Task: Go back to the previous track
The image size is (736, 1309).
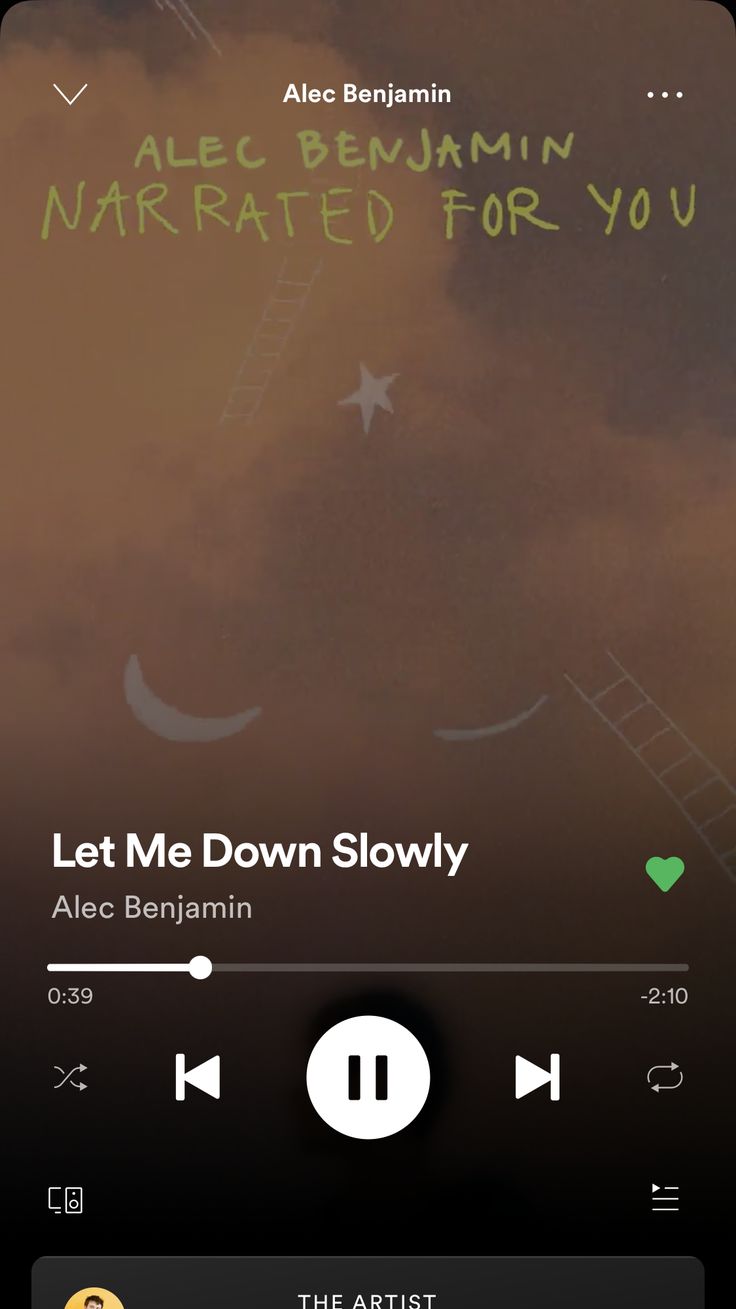Action: pyautogui.click(x=198, y=1078)
